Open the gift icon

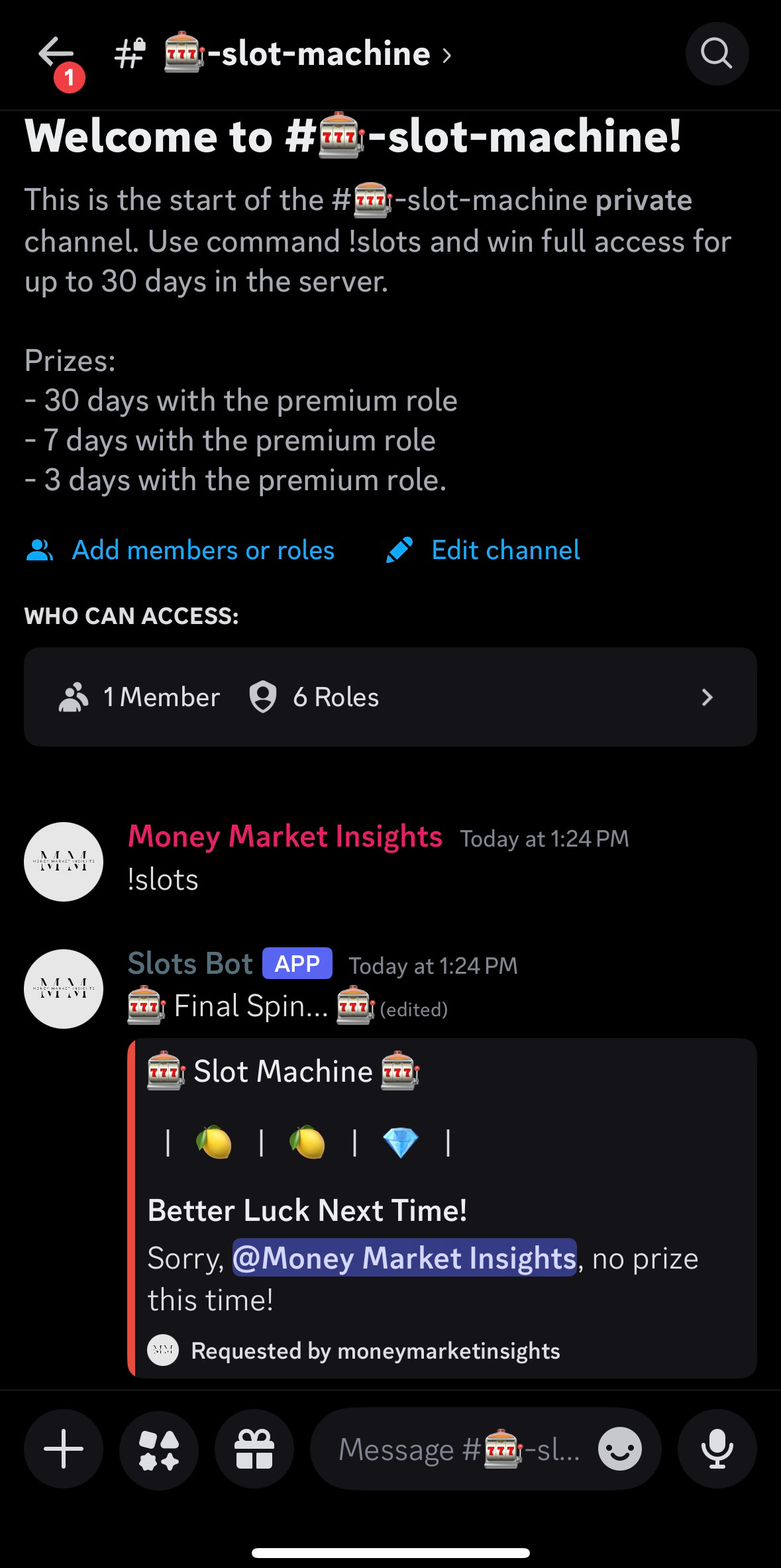tap(254, 1449)
